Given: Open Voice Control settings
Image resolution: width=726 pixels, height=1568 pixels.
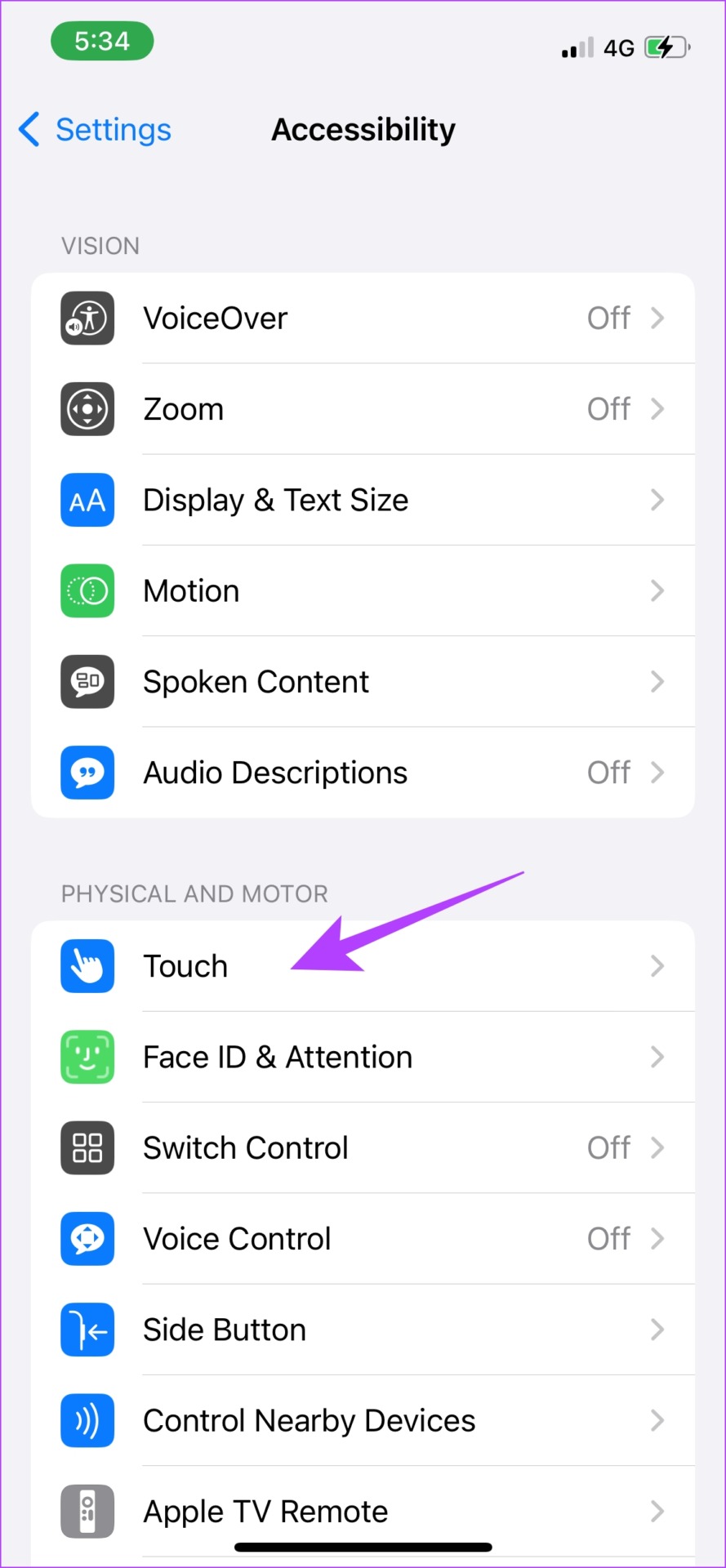Looking at the screenshot, I should 363,1239.
